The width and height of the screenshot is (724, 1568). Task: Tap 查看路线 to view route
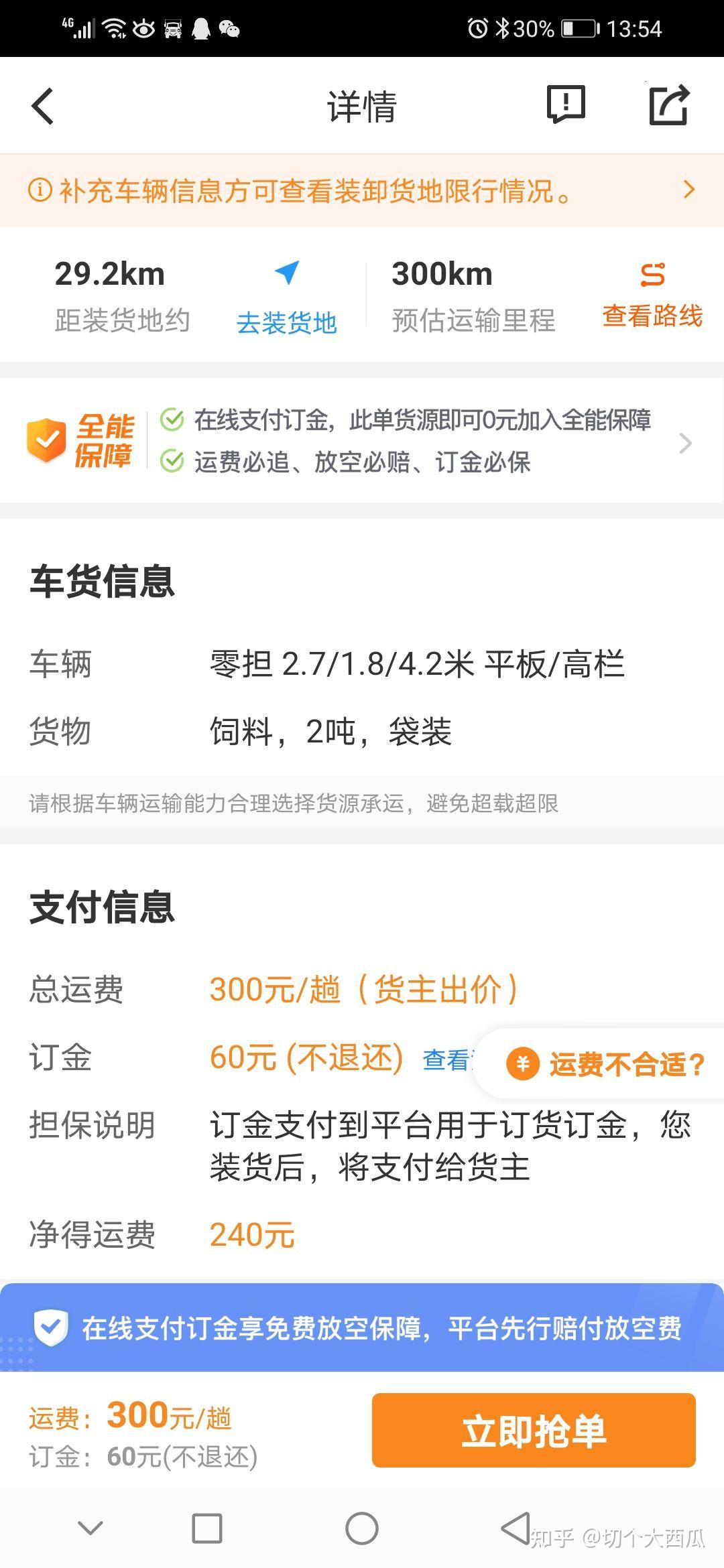point(652,296)
